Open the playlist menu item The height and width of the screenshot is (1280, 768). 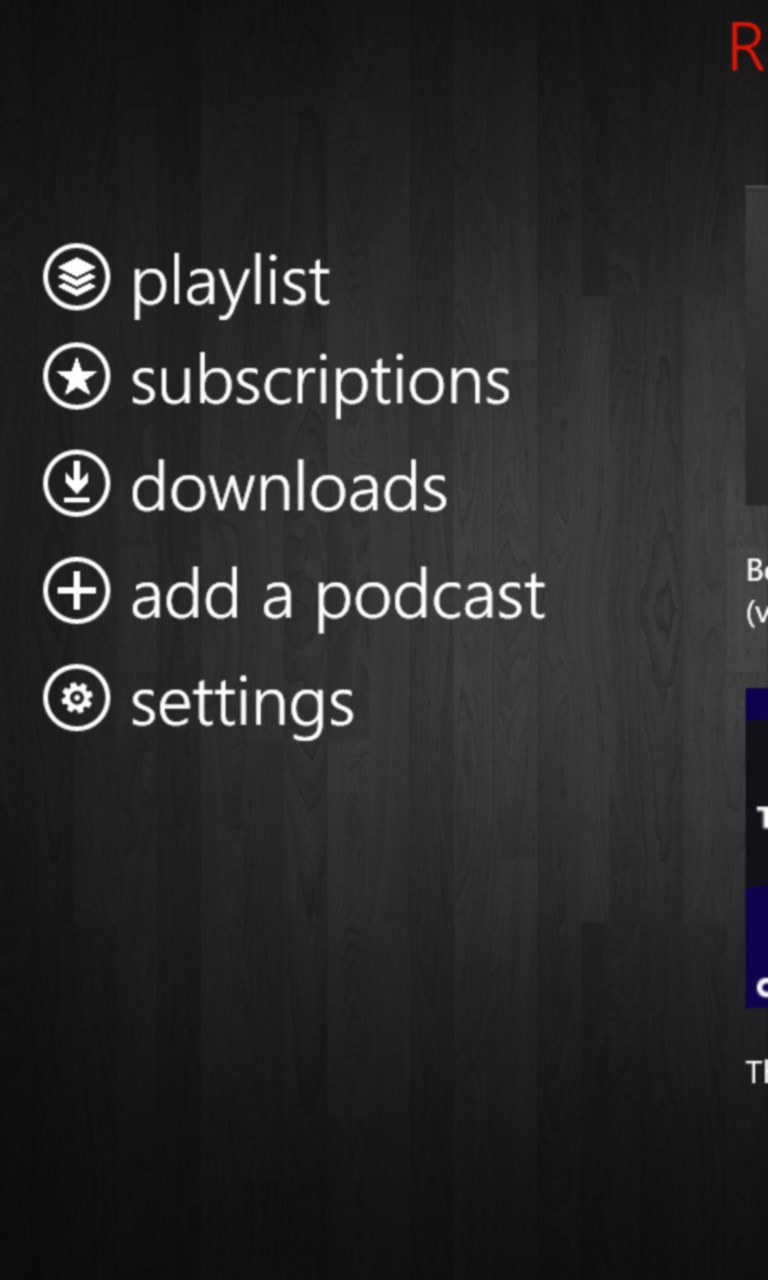[228, 281]
